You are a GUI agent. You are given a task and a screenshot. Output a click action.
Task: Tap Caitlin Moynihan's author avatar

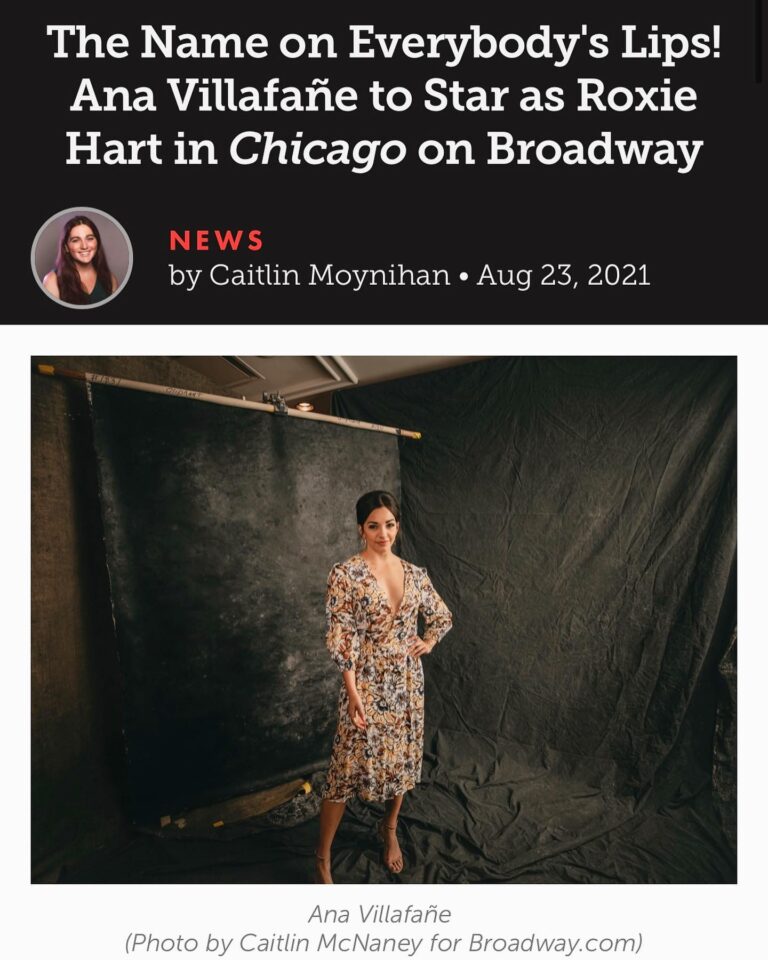pos(82,257)
